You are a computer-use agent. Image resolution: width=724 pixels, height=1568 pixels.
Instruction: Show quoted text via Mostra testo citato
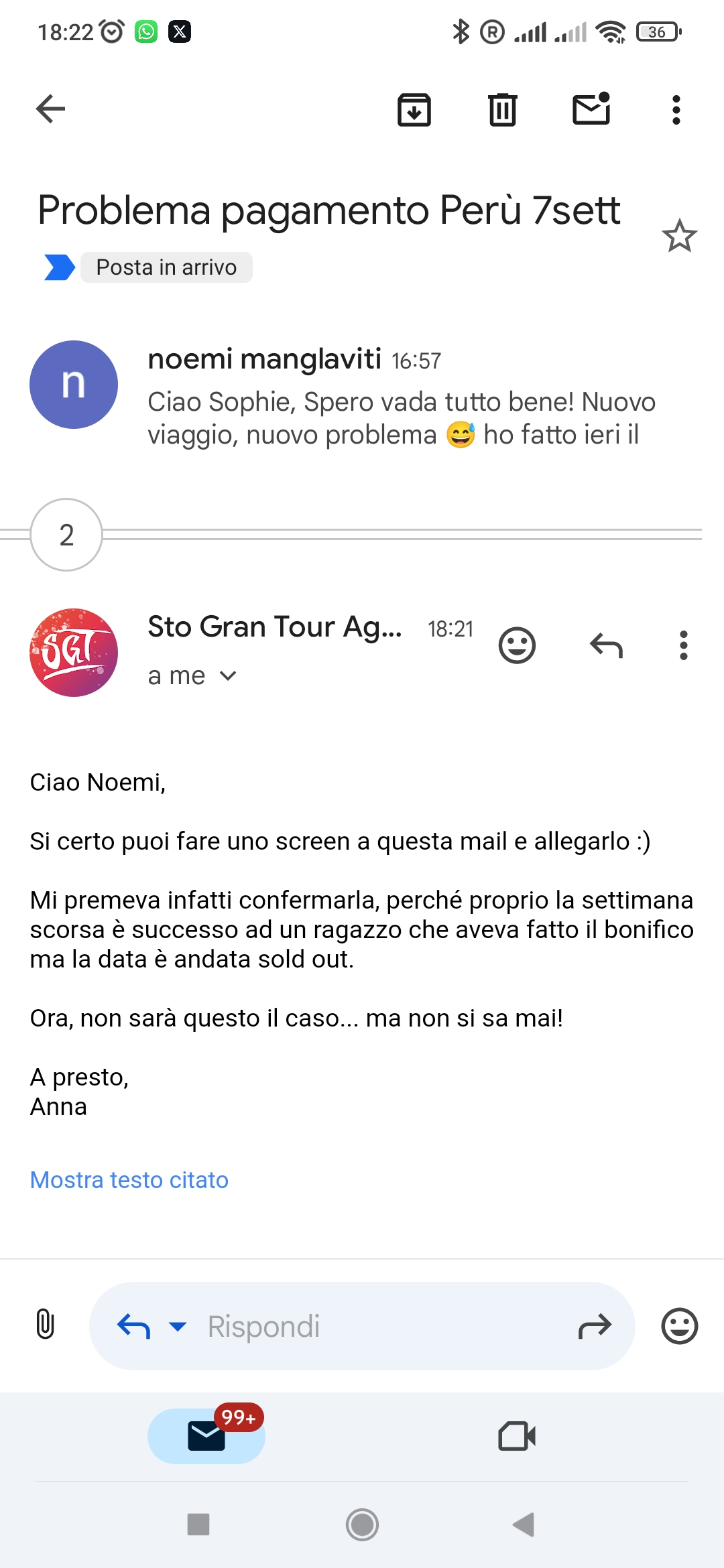(x=129, y=1180)
